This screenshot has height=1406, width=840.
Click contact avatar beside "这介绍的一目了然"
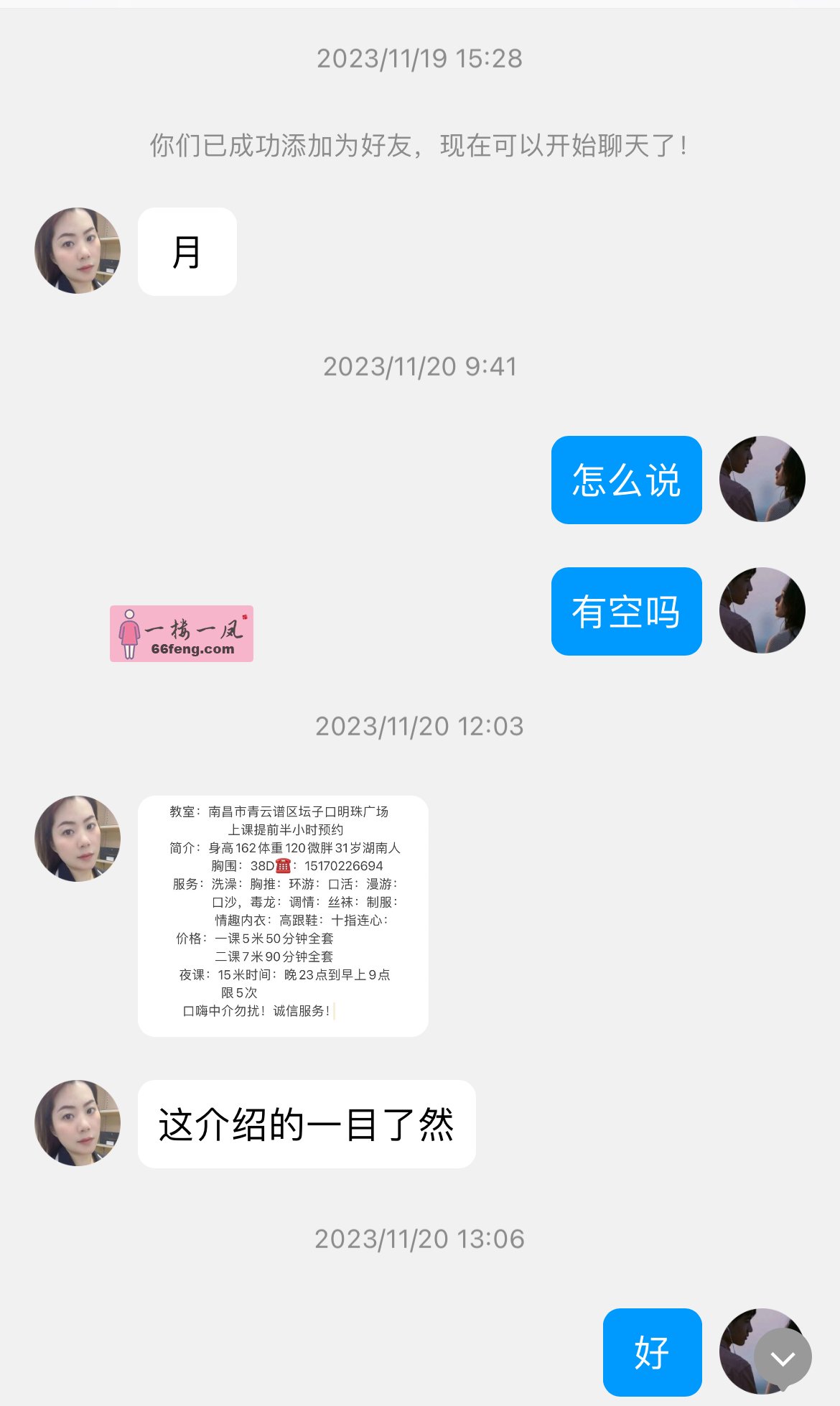click(x=77, y=1122)
